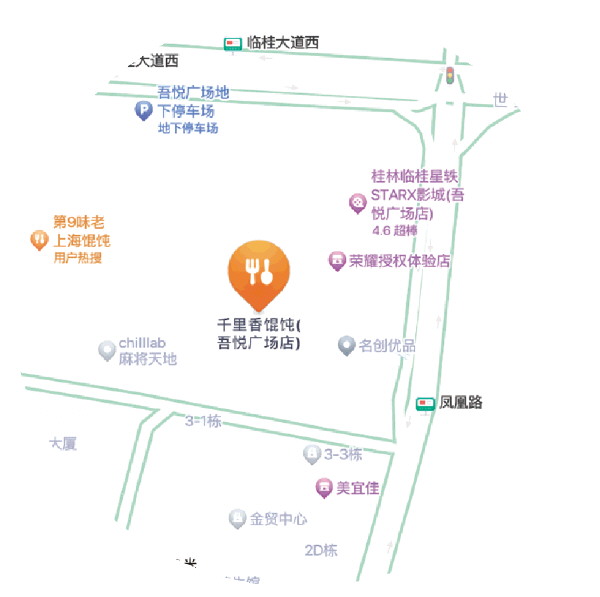The image size is (600, 597).
Task: Tap the 3-3栋 building marker
Action: pos(311,454)
